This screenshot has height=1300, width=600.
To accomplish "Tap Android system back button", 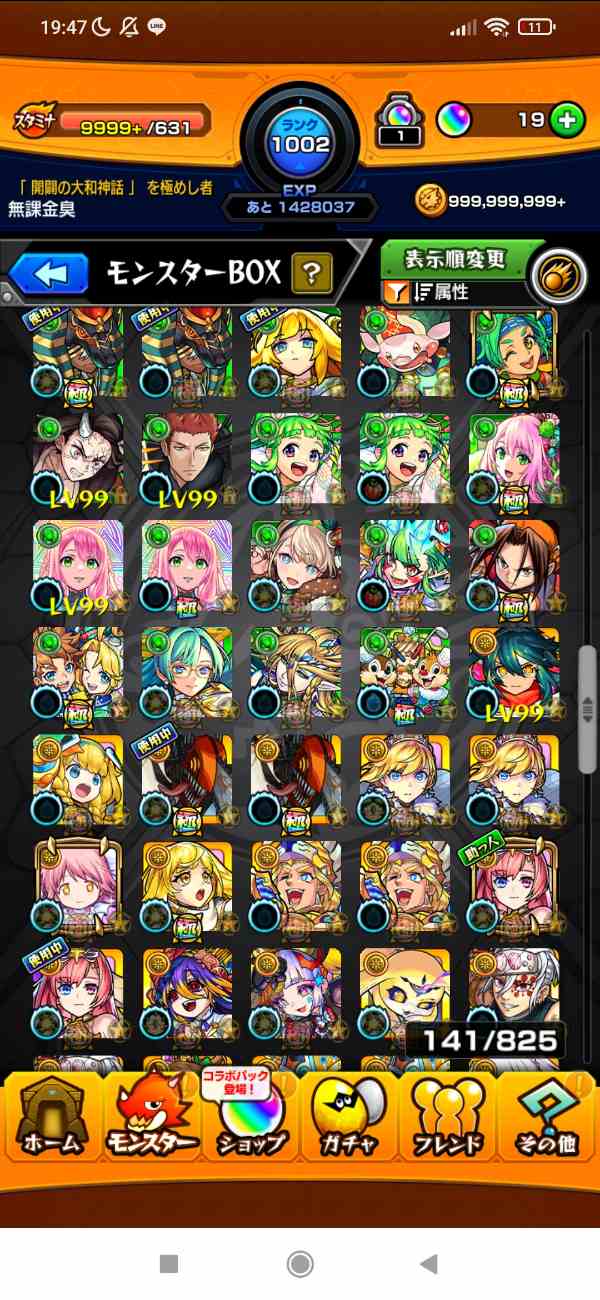I will [429, 1265].
